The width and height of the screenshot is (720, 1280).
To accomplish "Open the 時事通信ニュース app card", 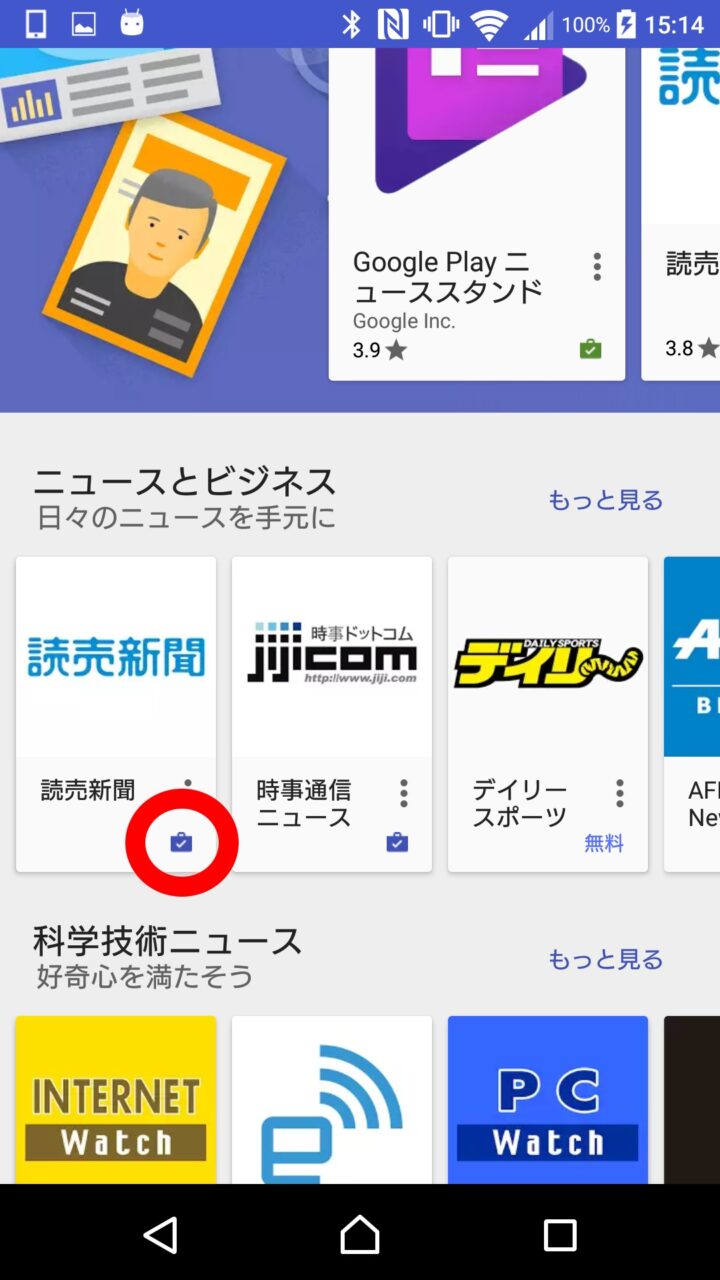I will tap(332, 660).
